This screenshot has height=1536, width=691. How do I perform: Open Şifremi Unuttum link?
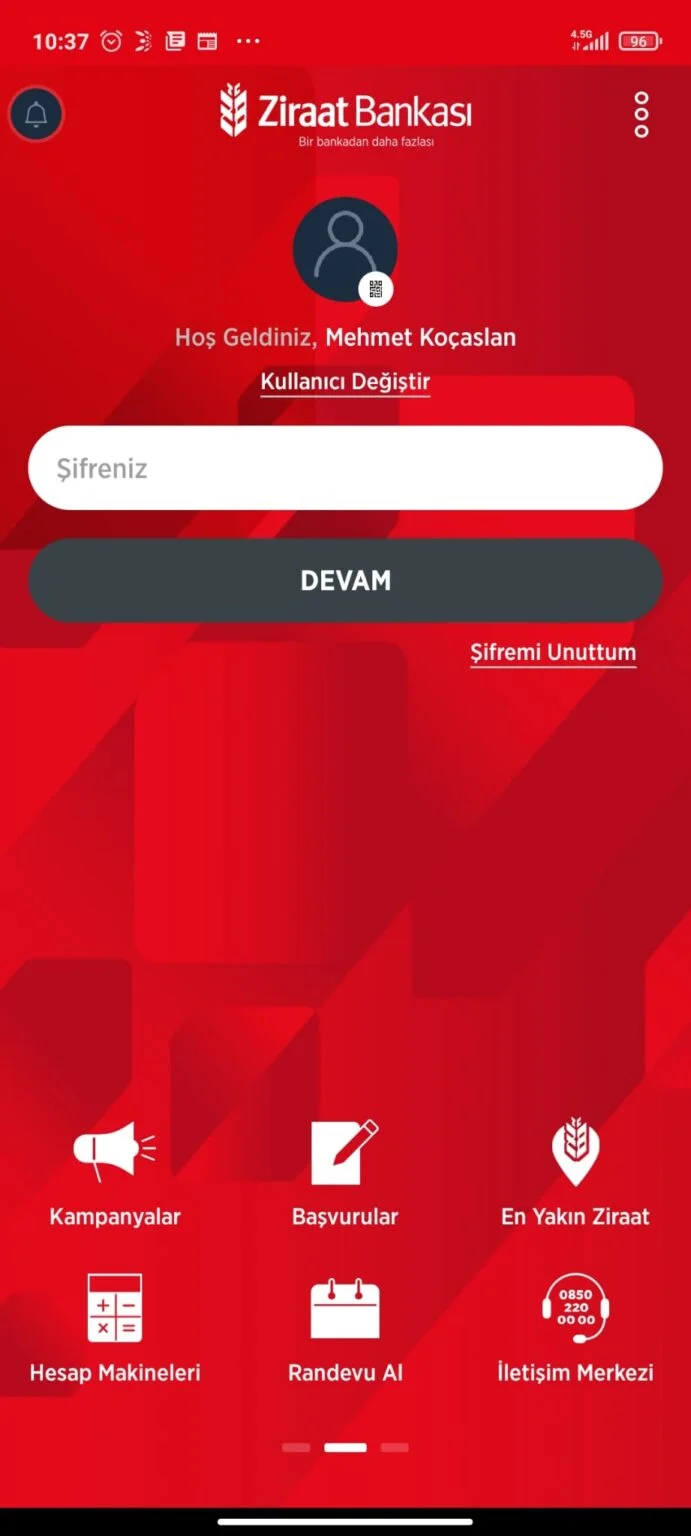553,653
